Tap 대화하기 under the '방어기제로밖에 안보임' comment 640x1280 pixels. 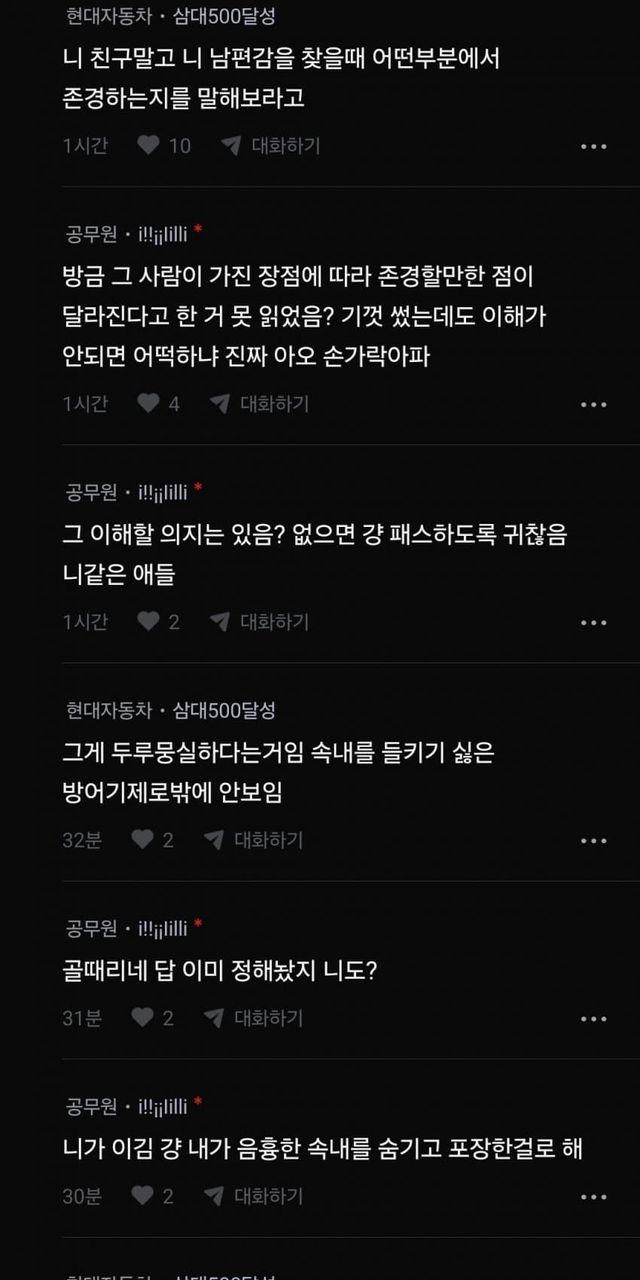click(254, 839)
